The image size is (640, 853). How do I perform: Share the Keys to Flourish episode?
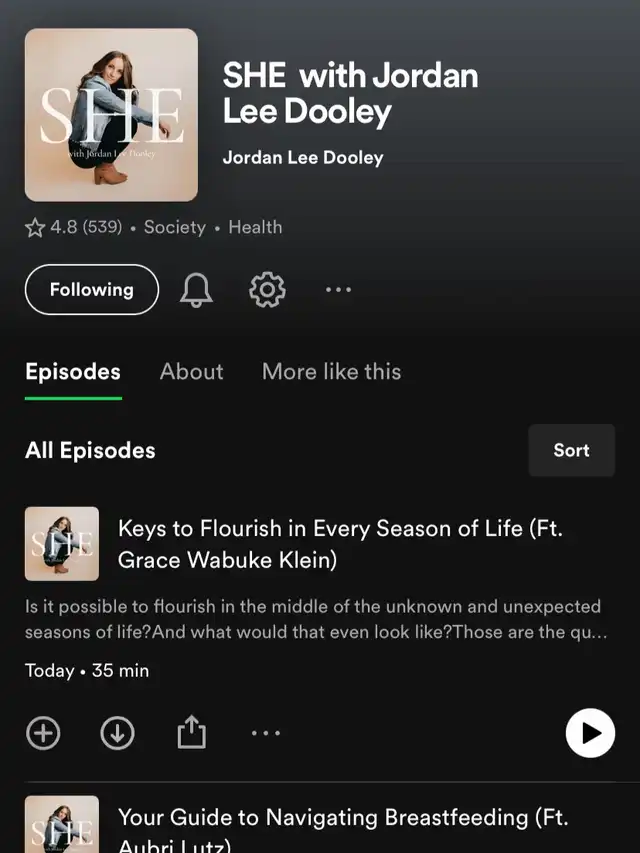coord(192,732)
